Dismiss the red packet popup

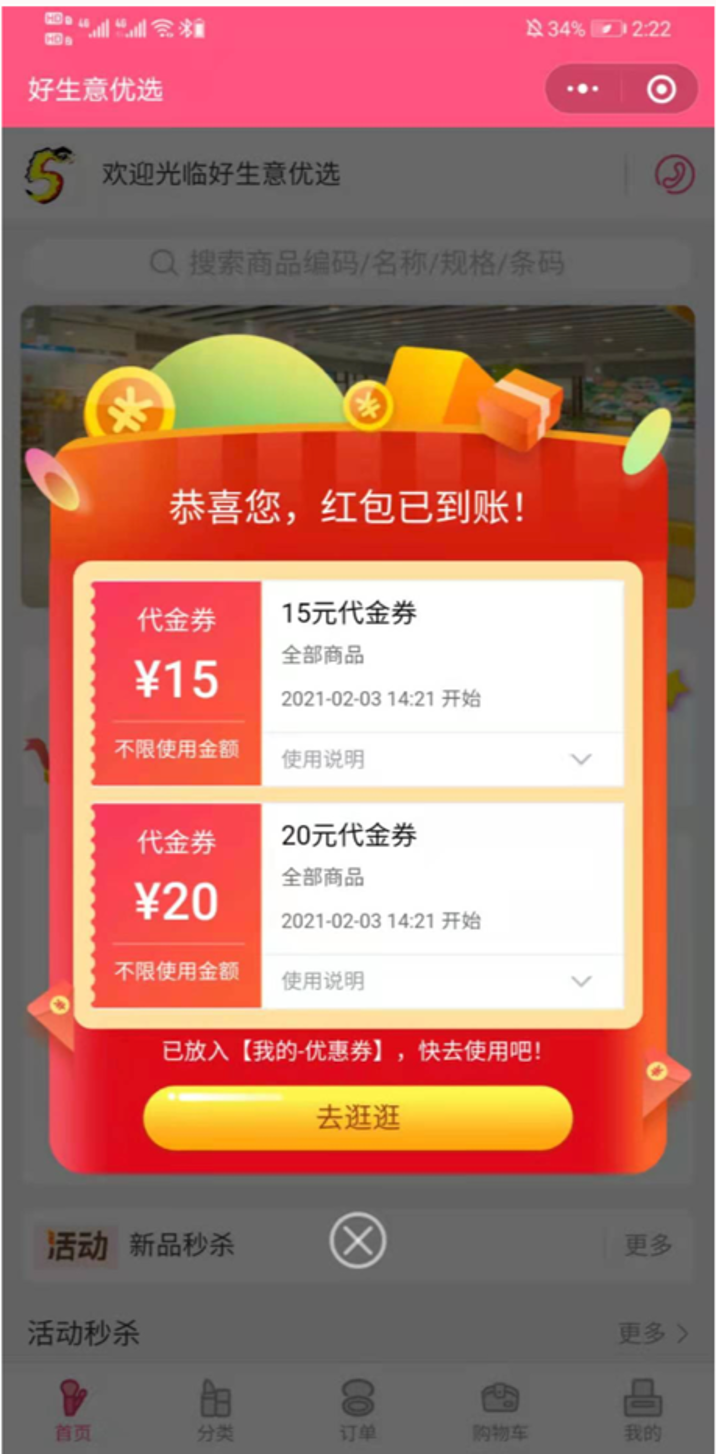tap(358, 1242)
